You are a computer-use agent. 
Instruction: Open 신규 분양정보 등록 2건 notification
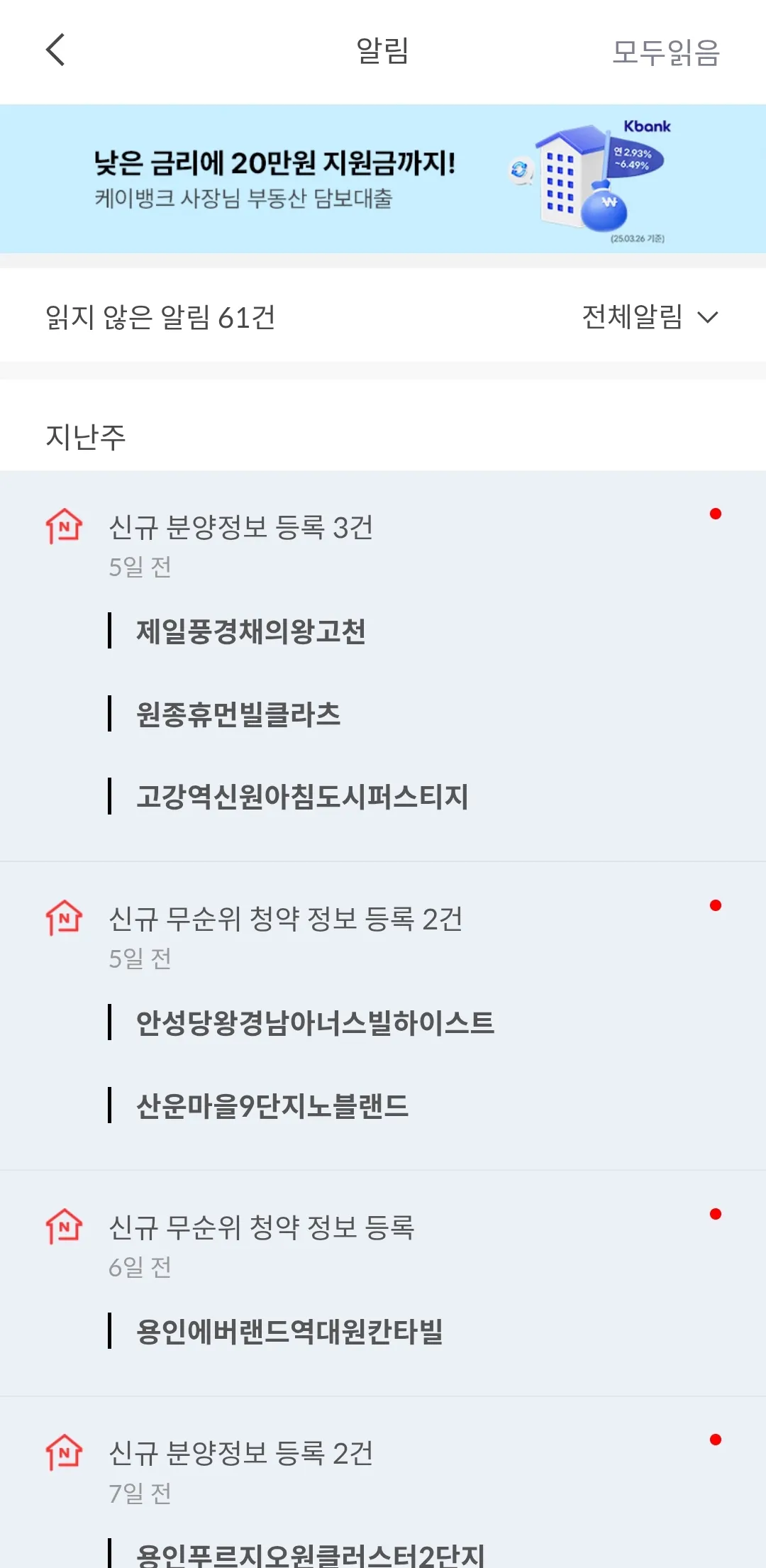click(241, 1454)
